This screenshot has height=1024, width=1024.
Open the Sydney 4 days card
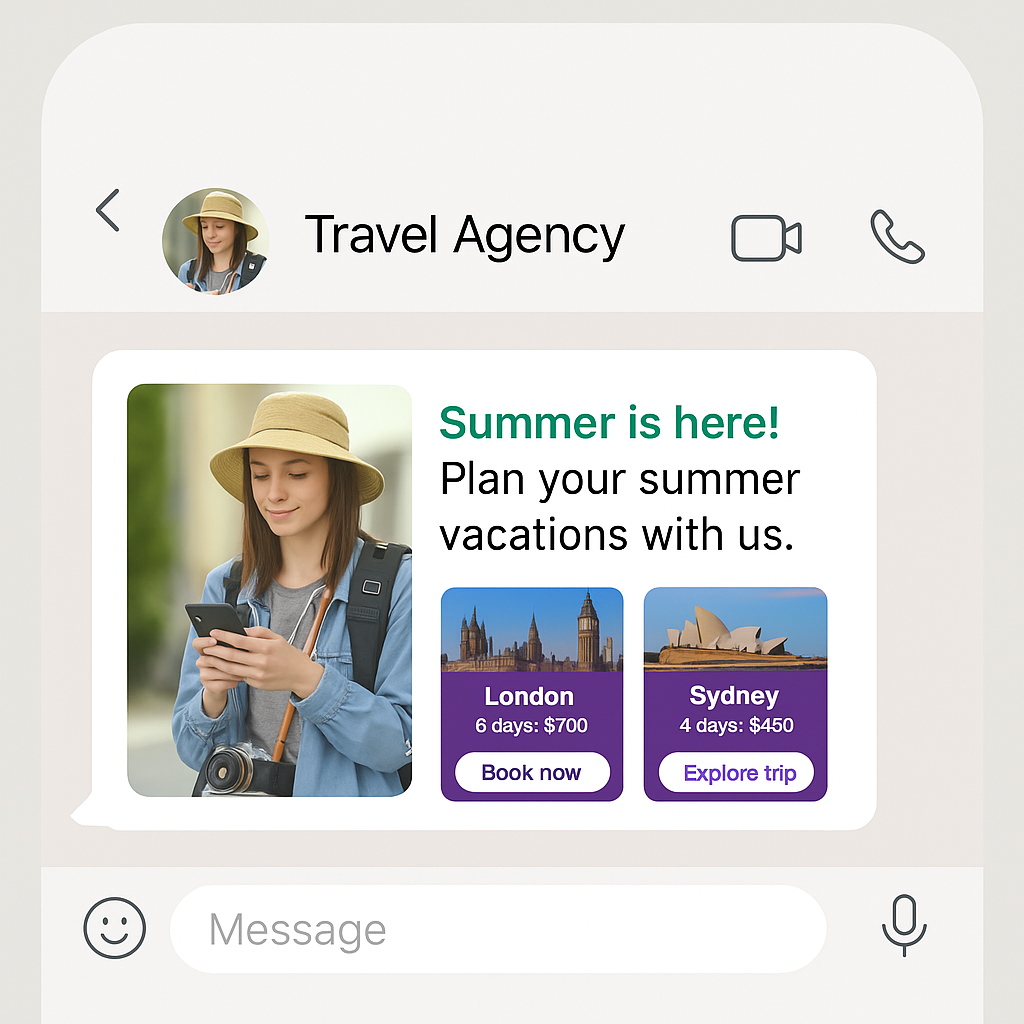(735, 660)
